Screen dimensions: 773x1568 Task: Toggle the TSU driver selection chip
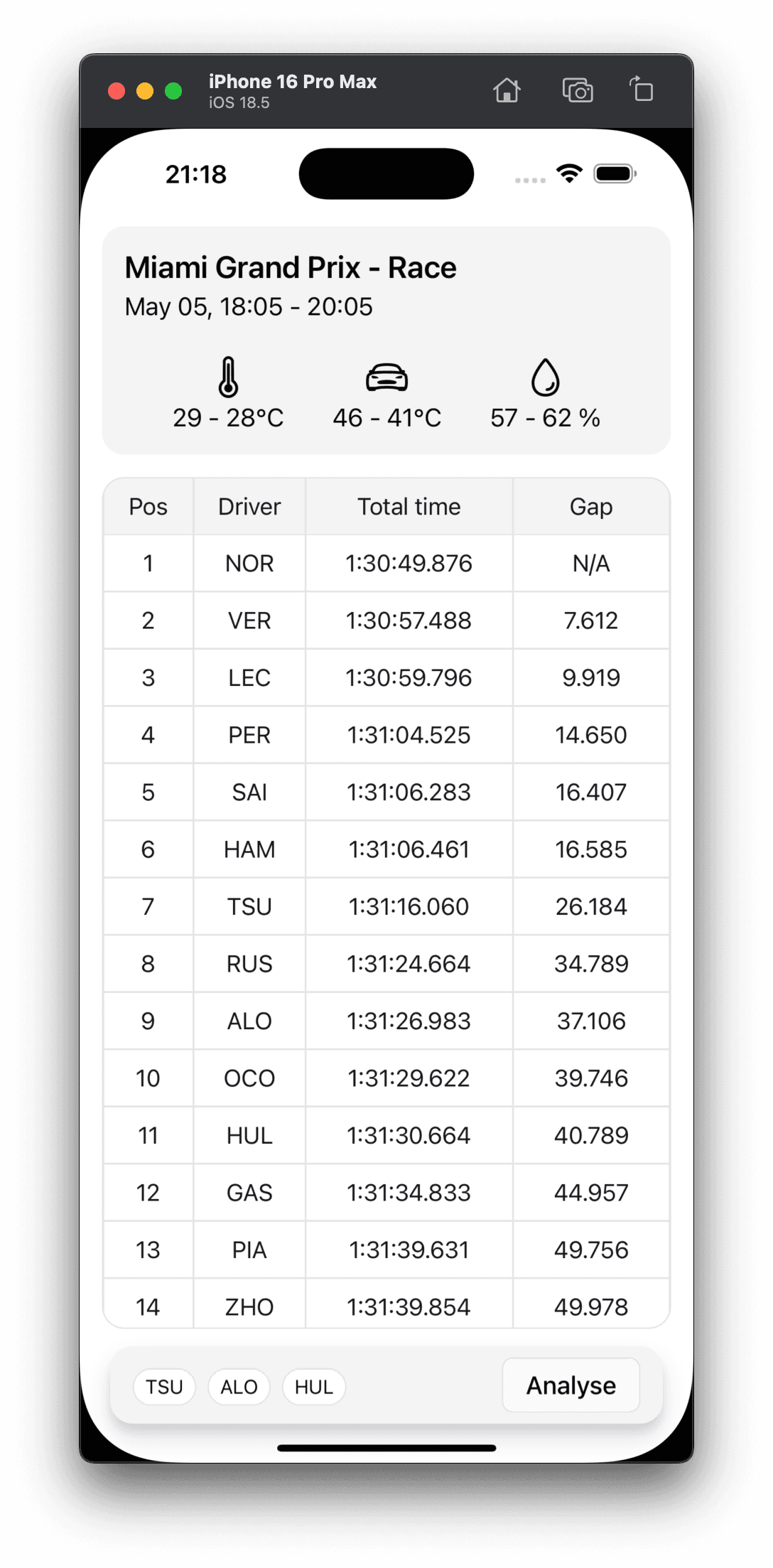point(164,1387)
